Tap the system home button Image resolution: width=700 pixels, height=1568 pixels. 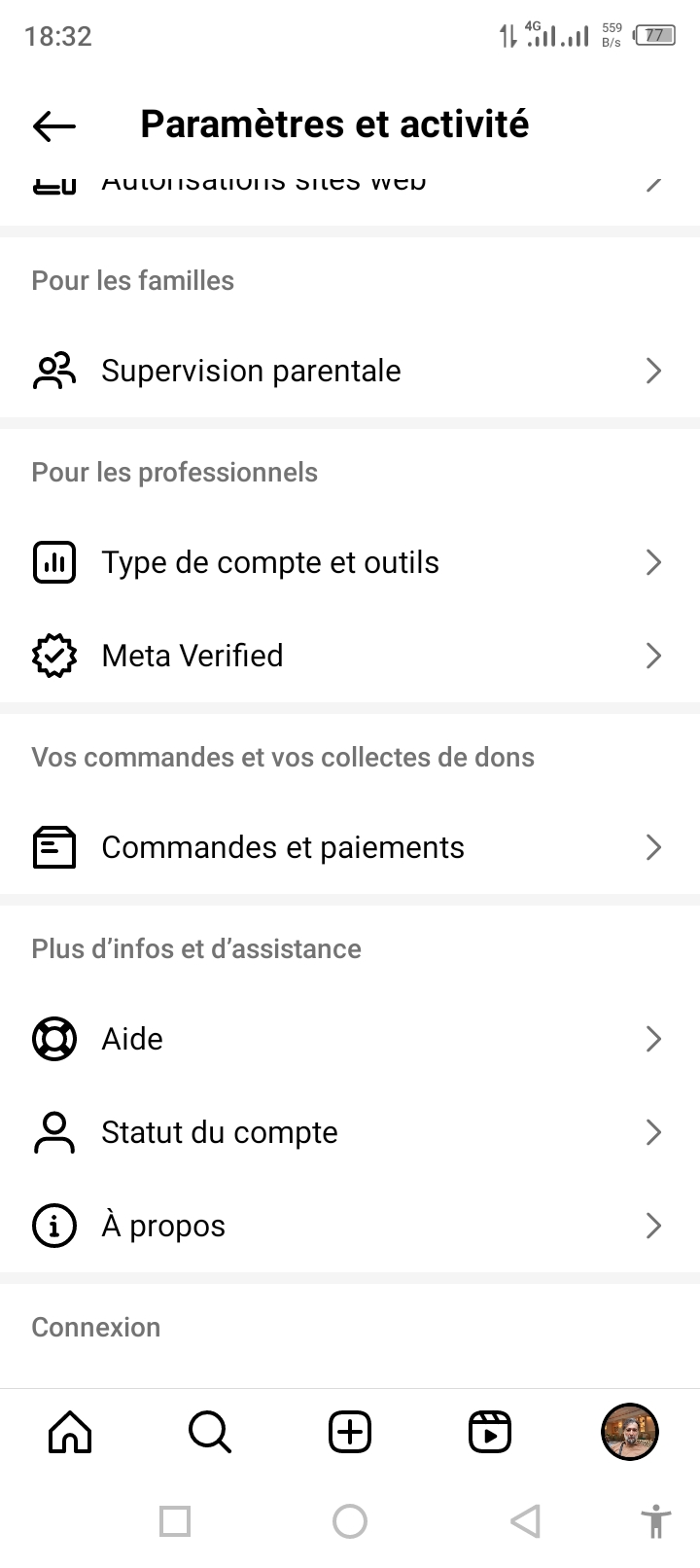350,1521
